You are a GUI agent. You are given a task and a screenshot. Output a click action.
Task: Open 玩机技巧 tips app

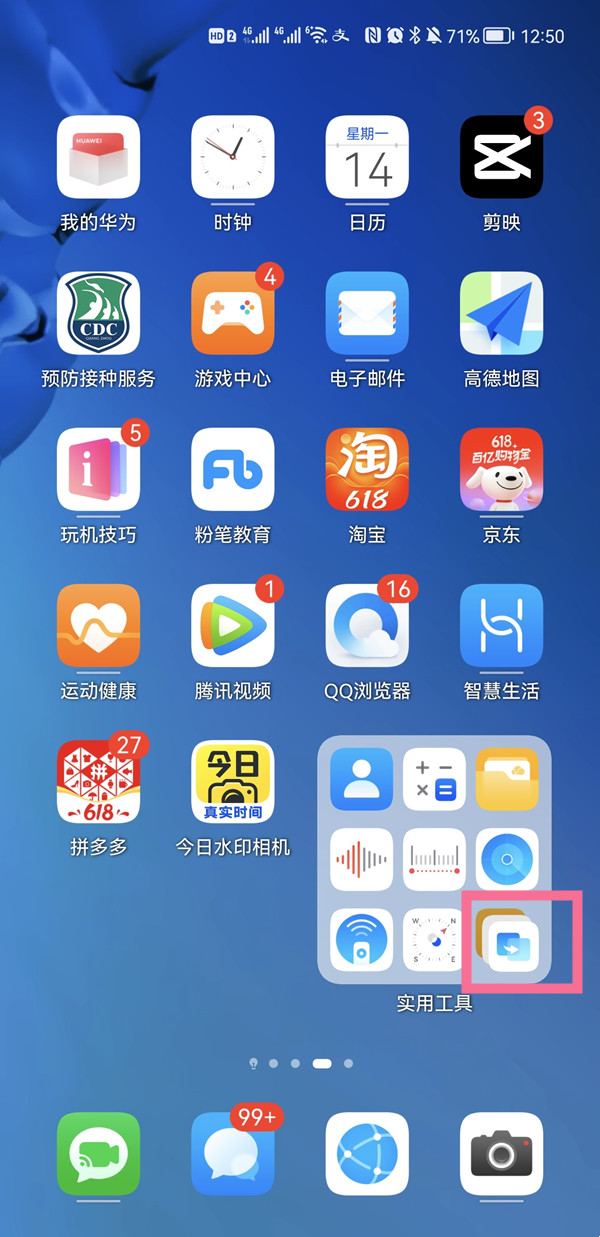click(98, 469)
